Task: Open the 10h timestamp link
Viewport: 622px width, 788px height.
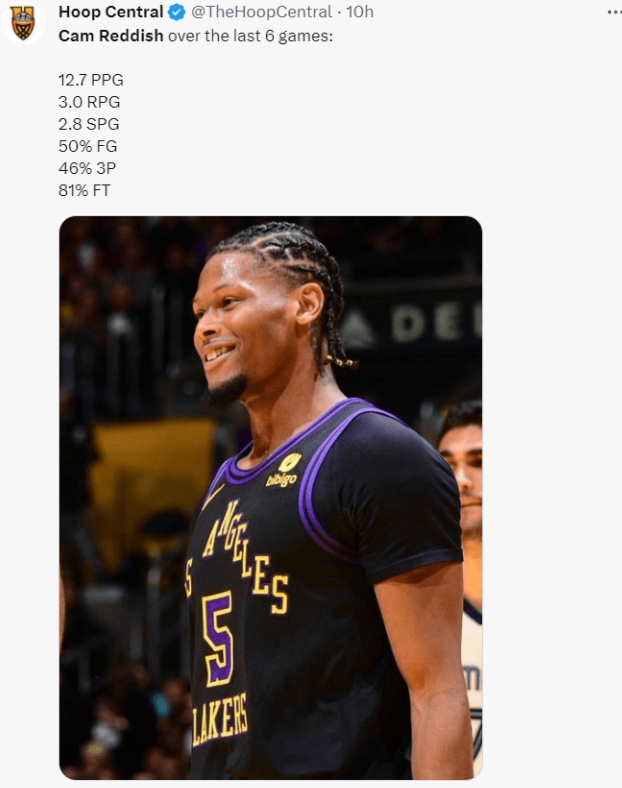Action: coord(360,12)
